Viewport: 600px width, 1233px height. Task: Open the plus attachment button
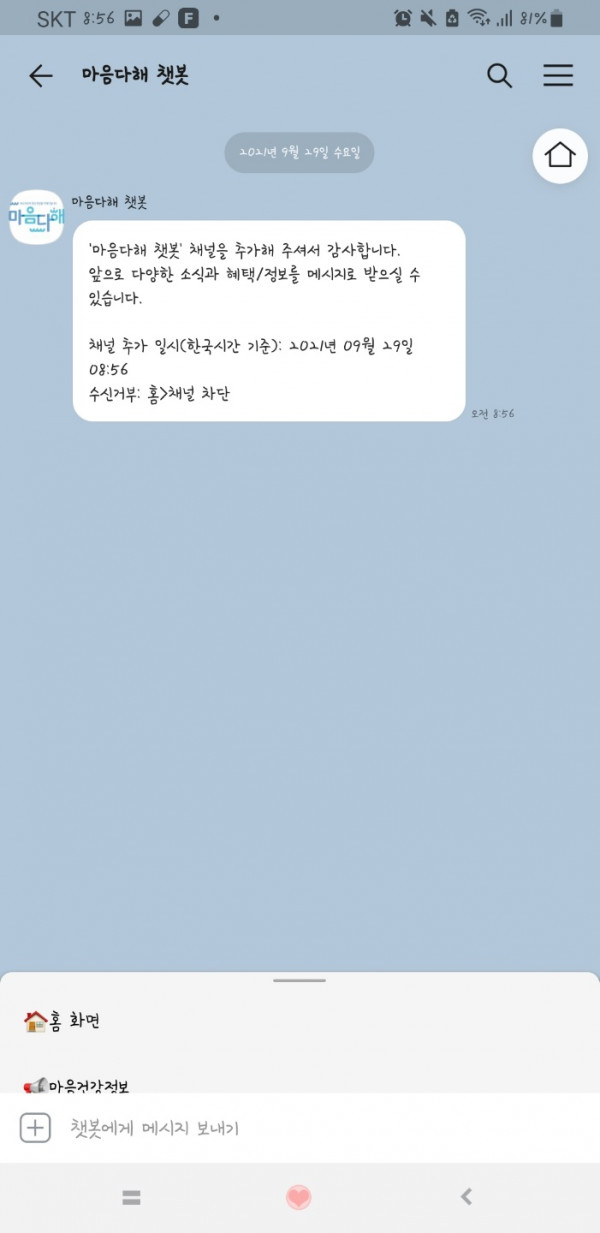click(x=35, y=1128)
